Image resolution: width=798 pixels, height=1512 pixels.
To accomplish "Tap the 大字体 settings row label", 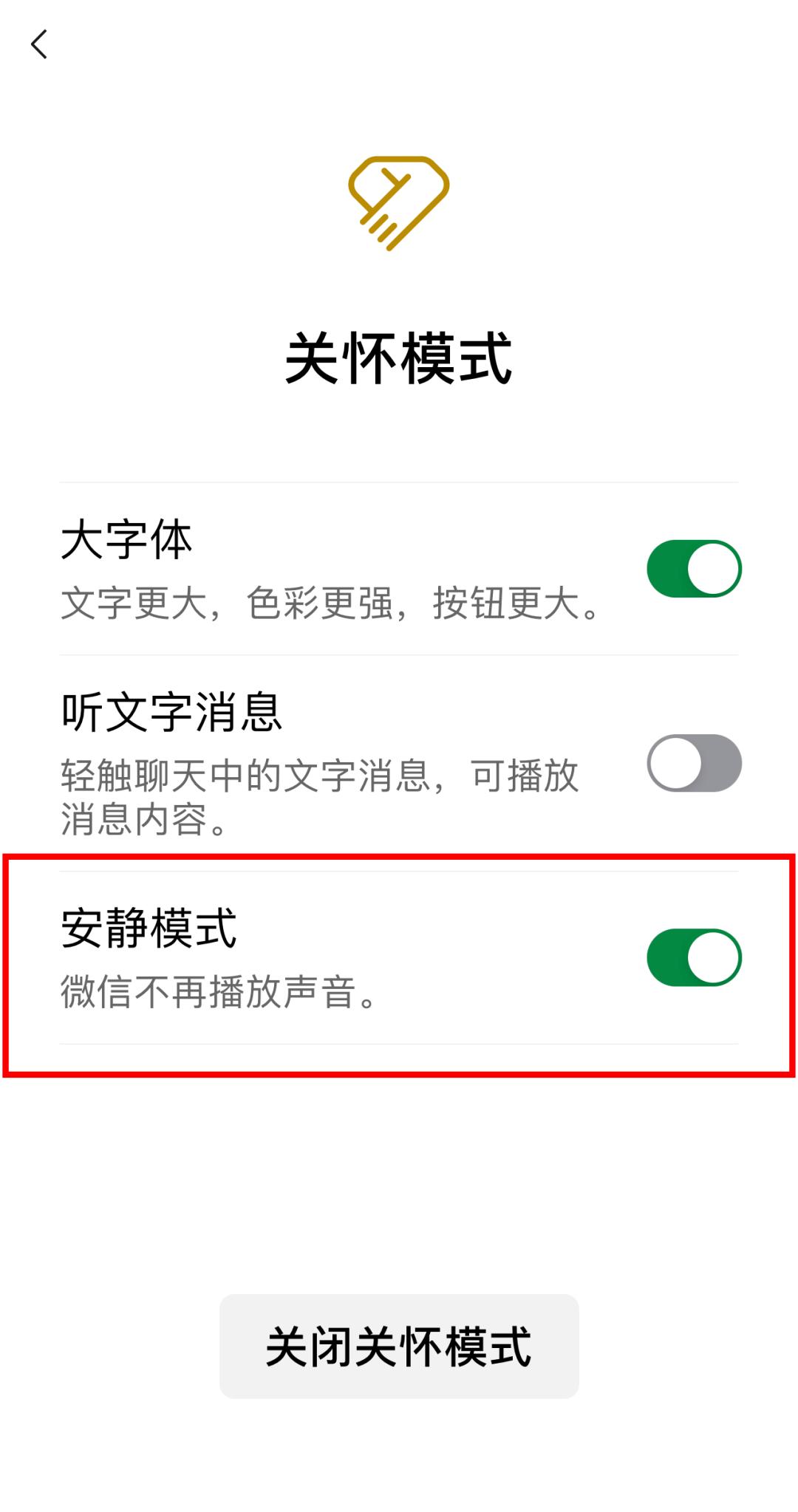I will [x=126, y=538].
